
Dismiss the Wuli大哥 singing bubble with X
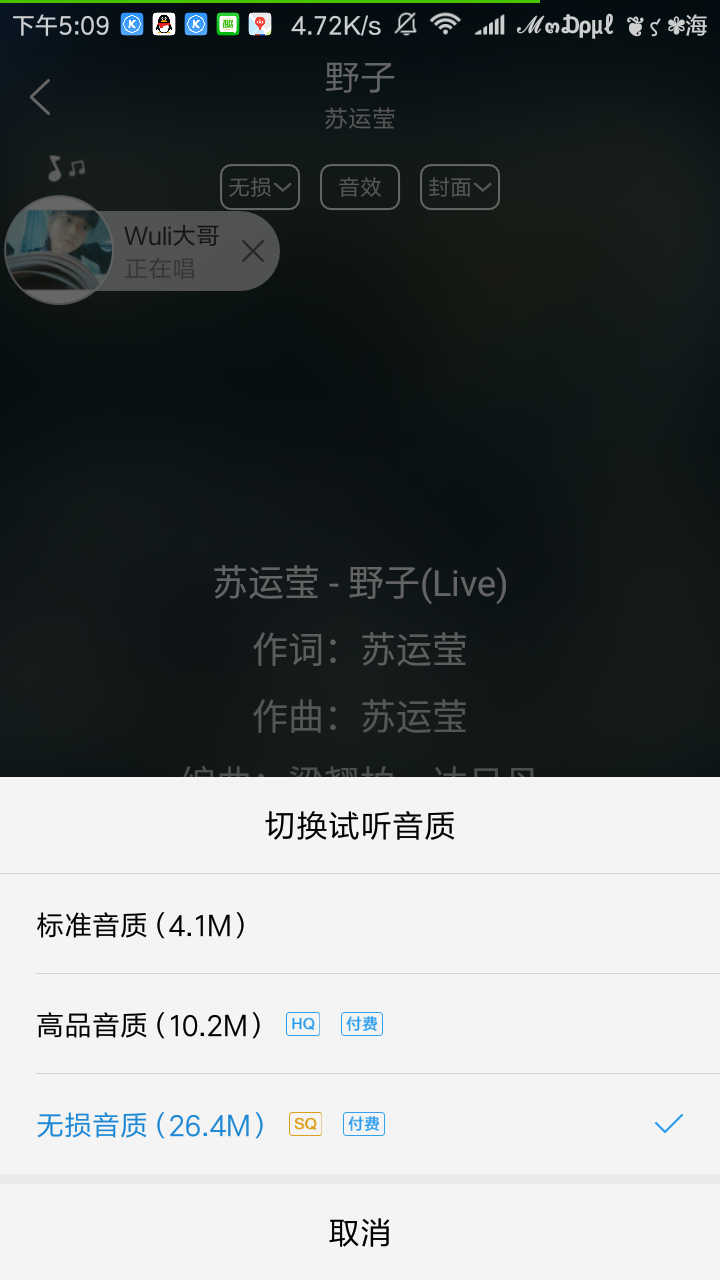click(x=253, y=252)
